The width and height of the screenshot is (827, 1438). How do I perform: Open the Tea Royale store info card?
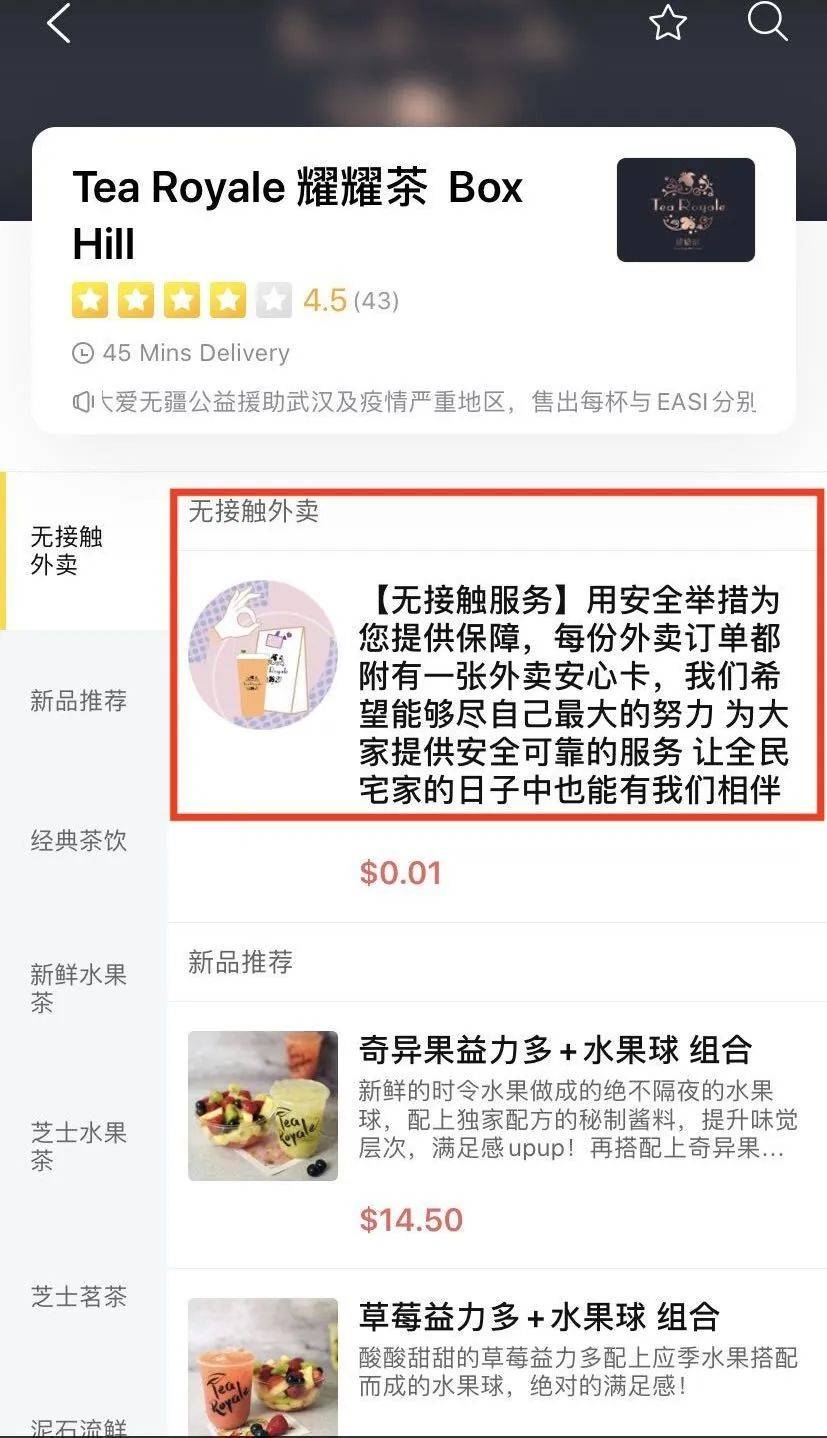pos(414,281)
